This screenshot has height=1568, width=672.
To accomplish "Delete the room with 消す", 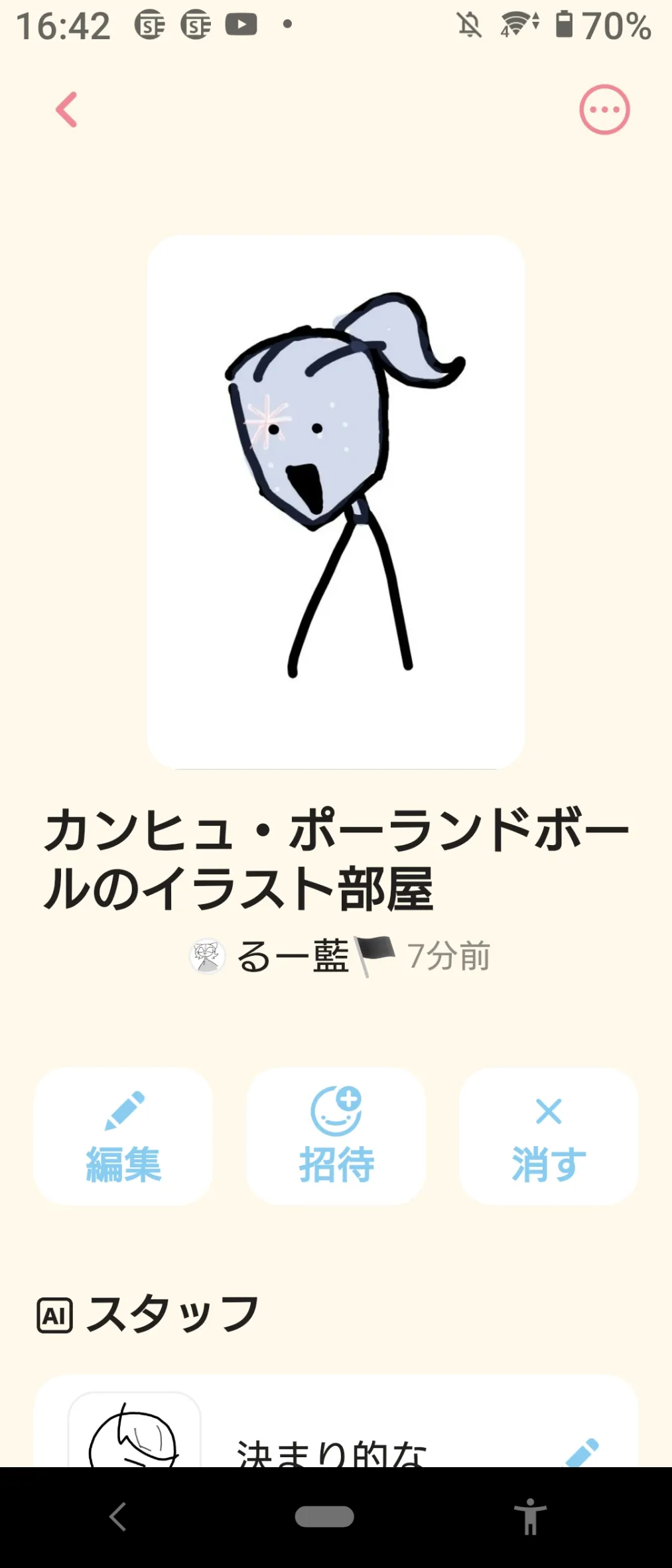I will 548,1136.
